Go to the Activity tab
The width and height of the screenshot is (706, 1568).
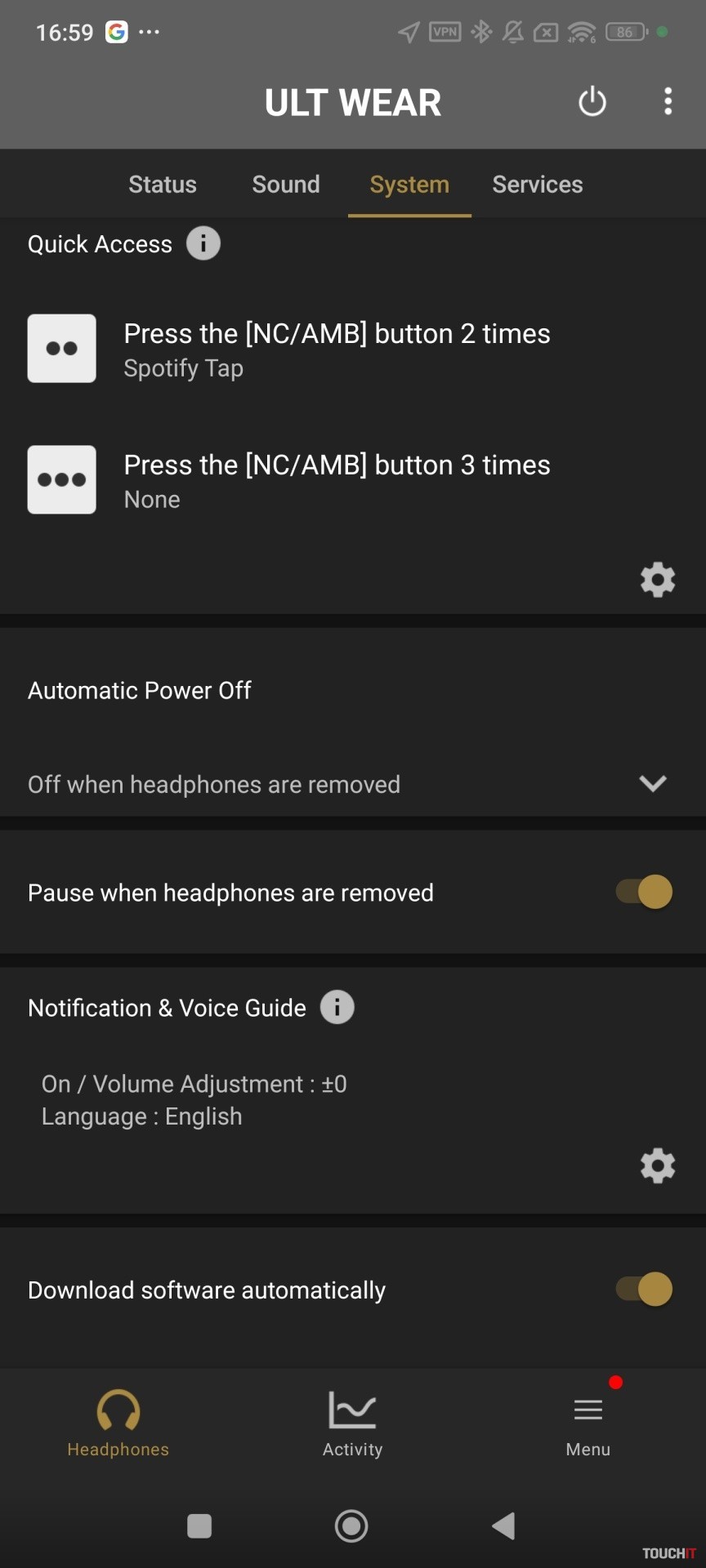(x=352, y=1423)
